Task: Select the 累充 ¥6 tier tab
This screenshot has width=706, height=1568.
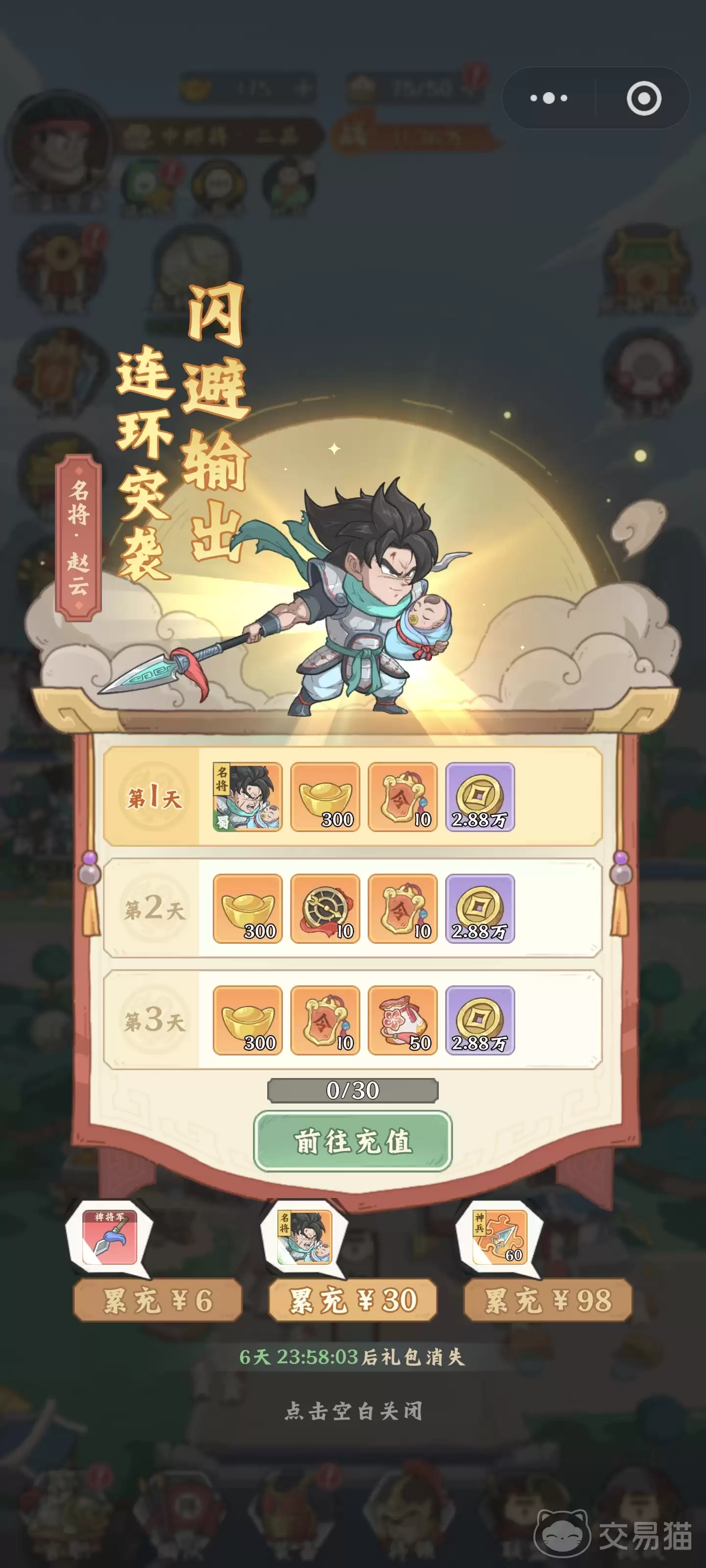Action: coord(158,1300)
